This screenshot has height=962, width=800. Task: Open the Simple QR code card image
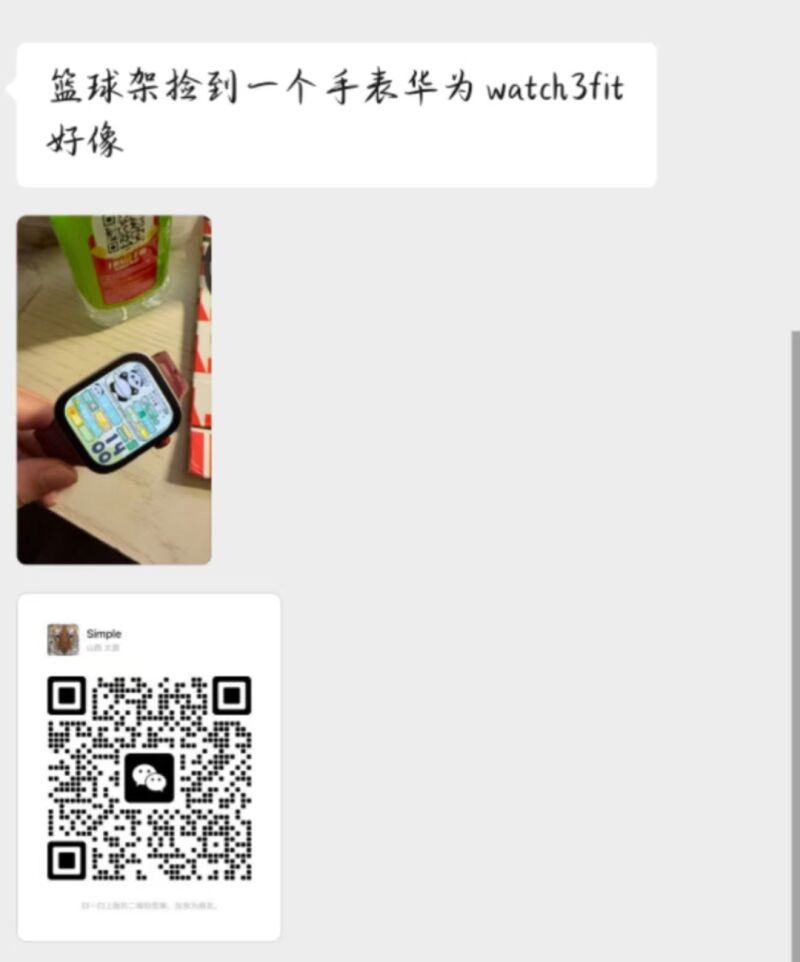point(149,767)
